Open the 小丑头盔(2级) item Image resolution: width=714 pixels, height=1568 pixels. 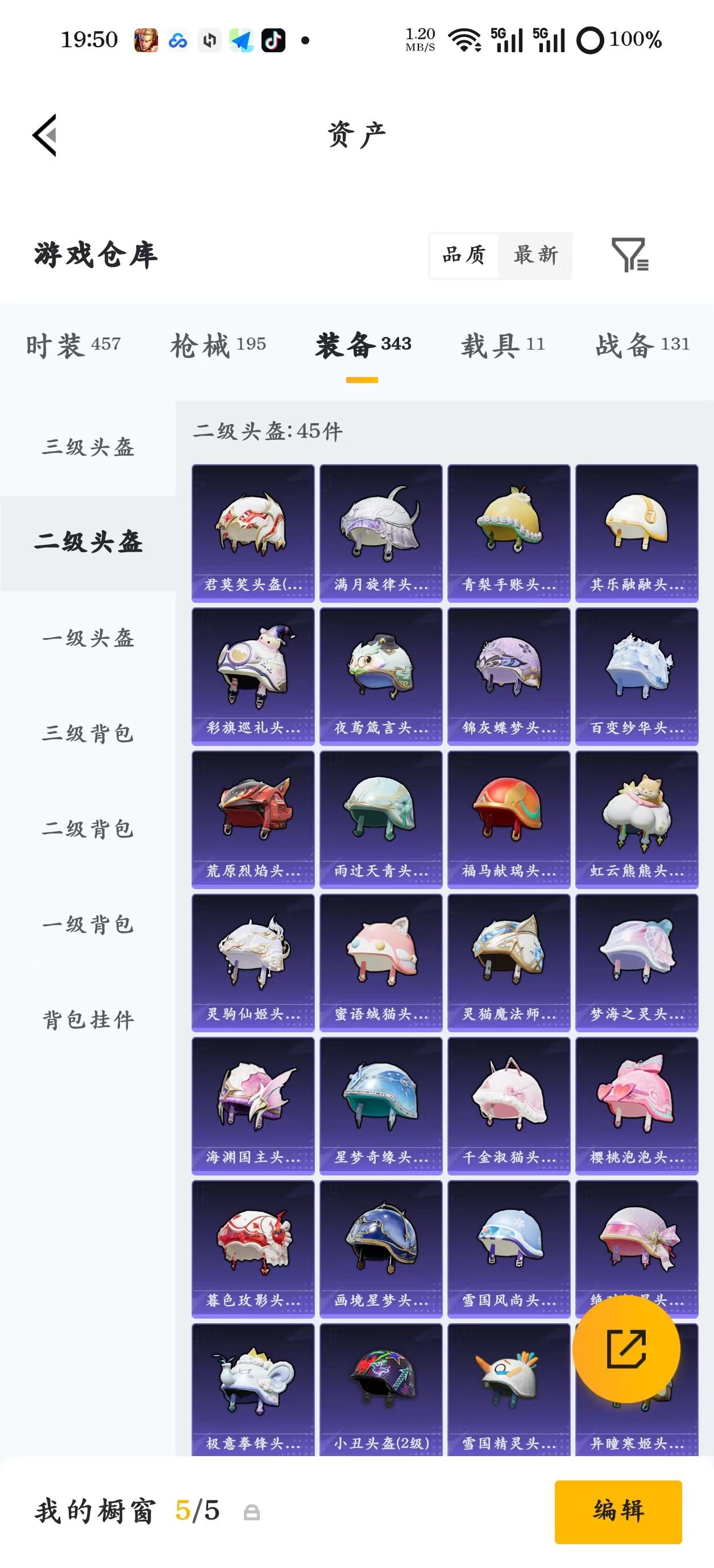(x=381, y=1390)
